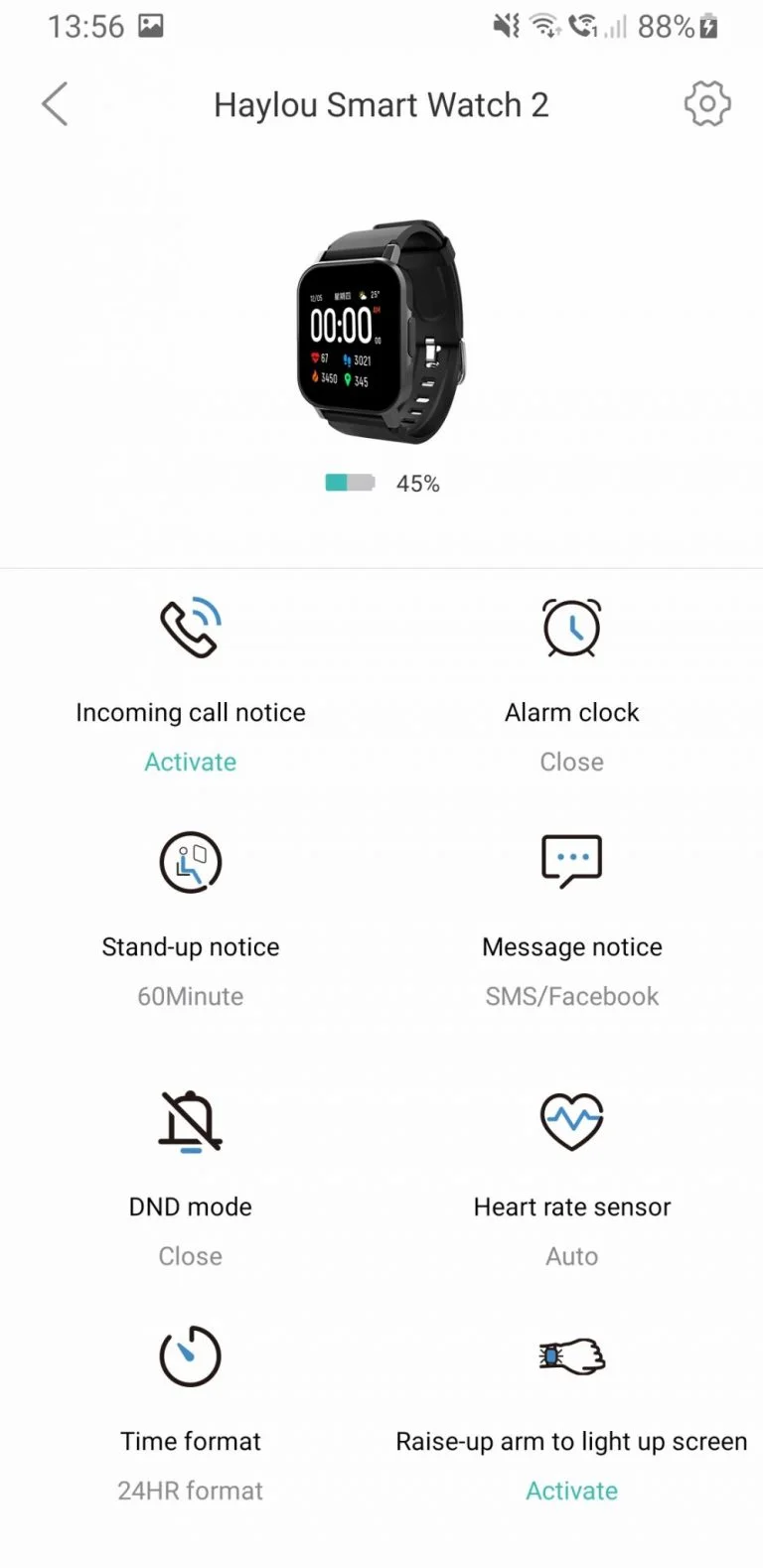Tap the Heart rate sensor icon
Viewport: 763px width, 1568px height.
coord(571,1120)
